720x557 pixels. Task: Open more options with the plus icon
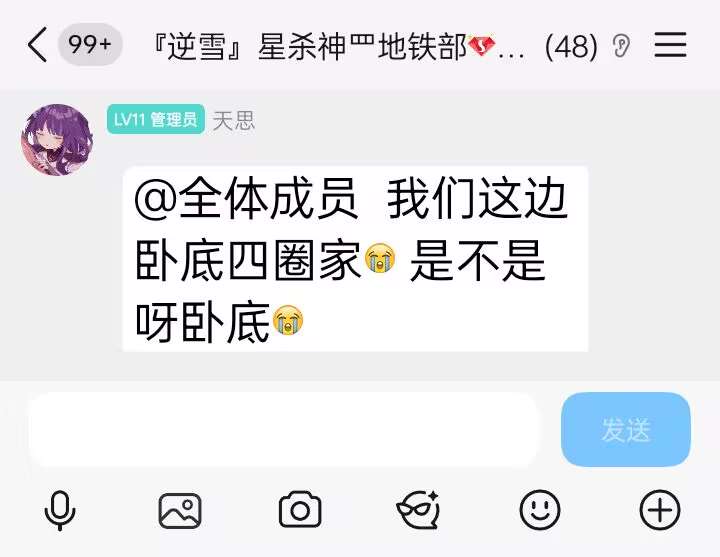pyautogui.click(x=660, y=511)
